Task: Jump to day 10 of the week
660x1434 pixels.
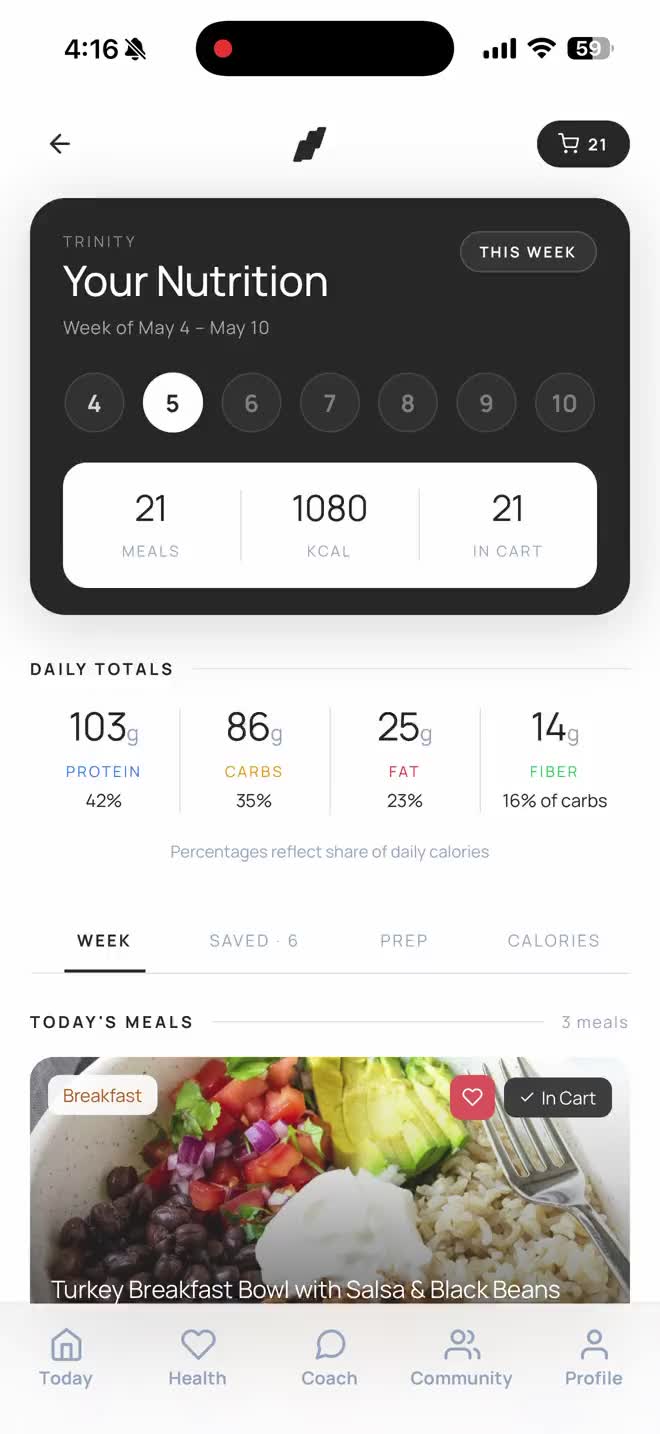Action: coord(565,403)
